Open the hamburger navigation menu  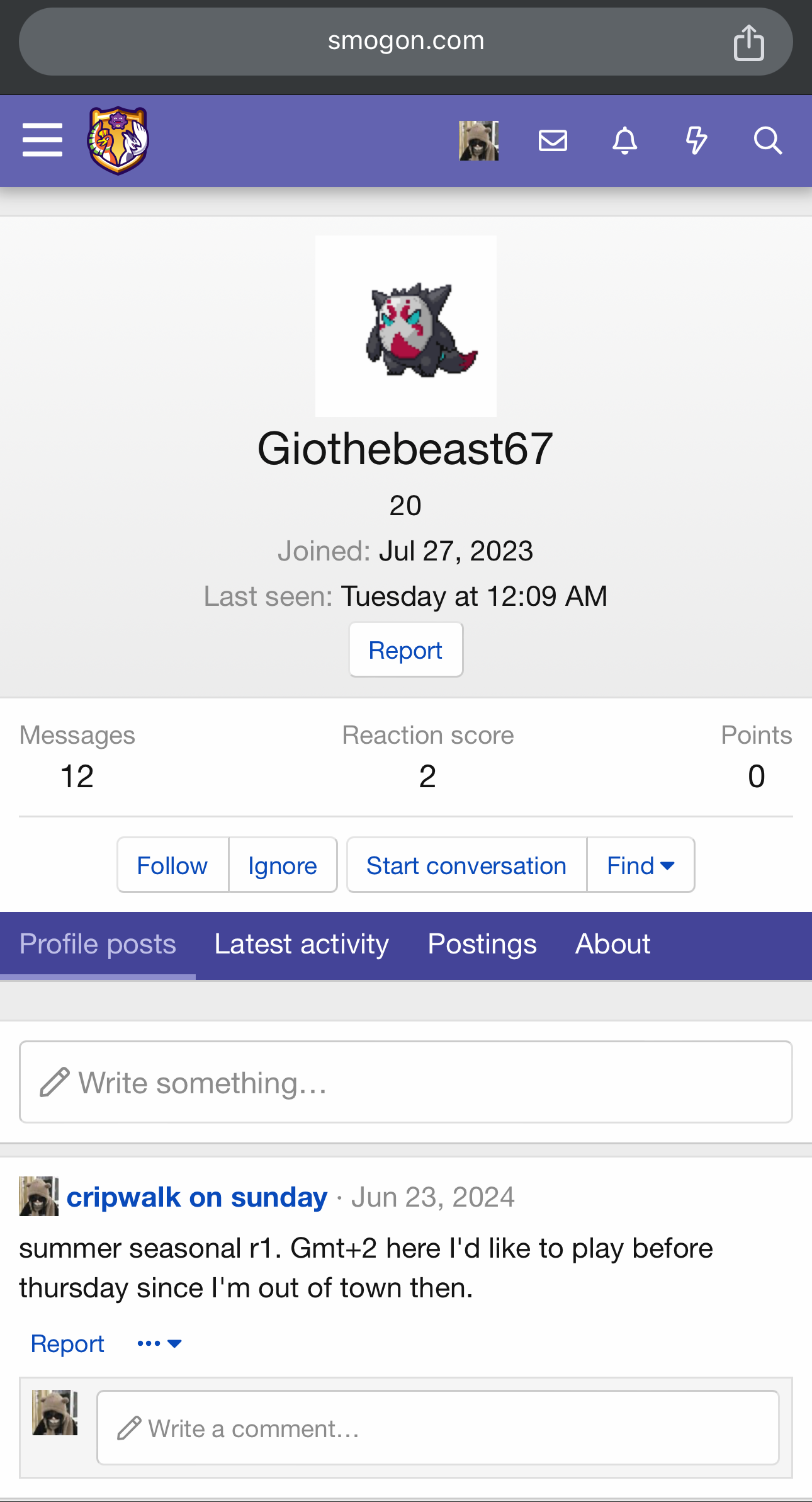(x=42, y=140)
